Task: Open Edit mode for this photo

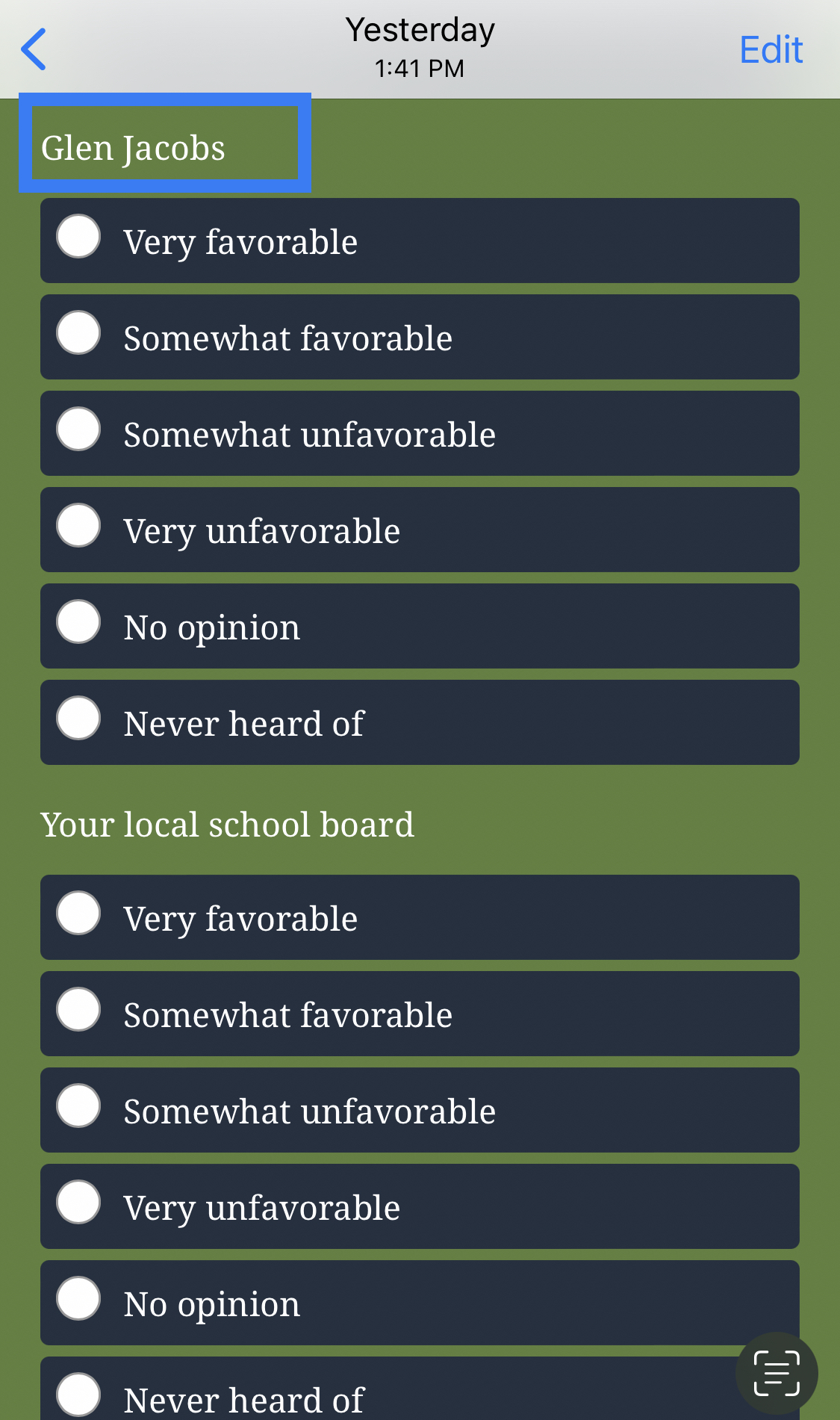Action: click(771, 50)
